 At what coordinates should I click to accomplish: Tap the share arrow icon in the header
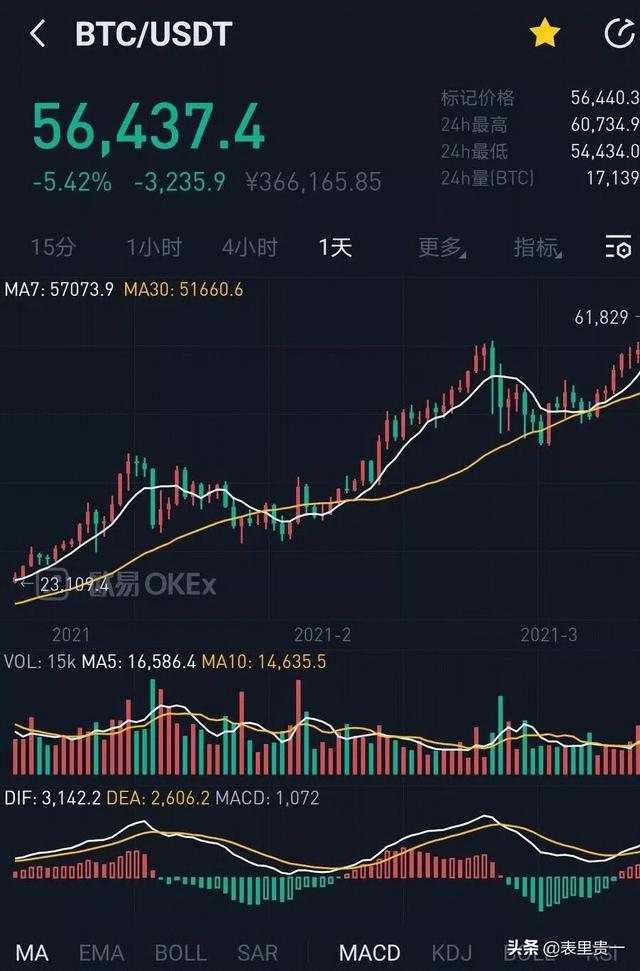pos(620,34)
